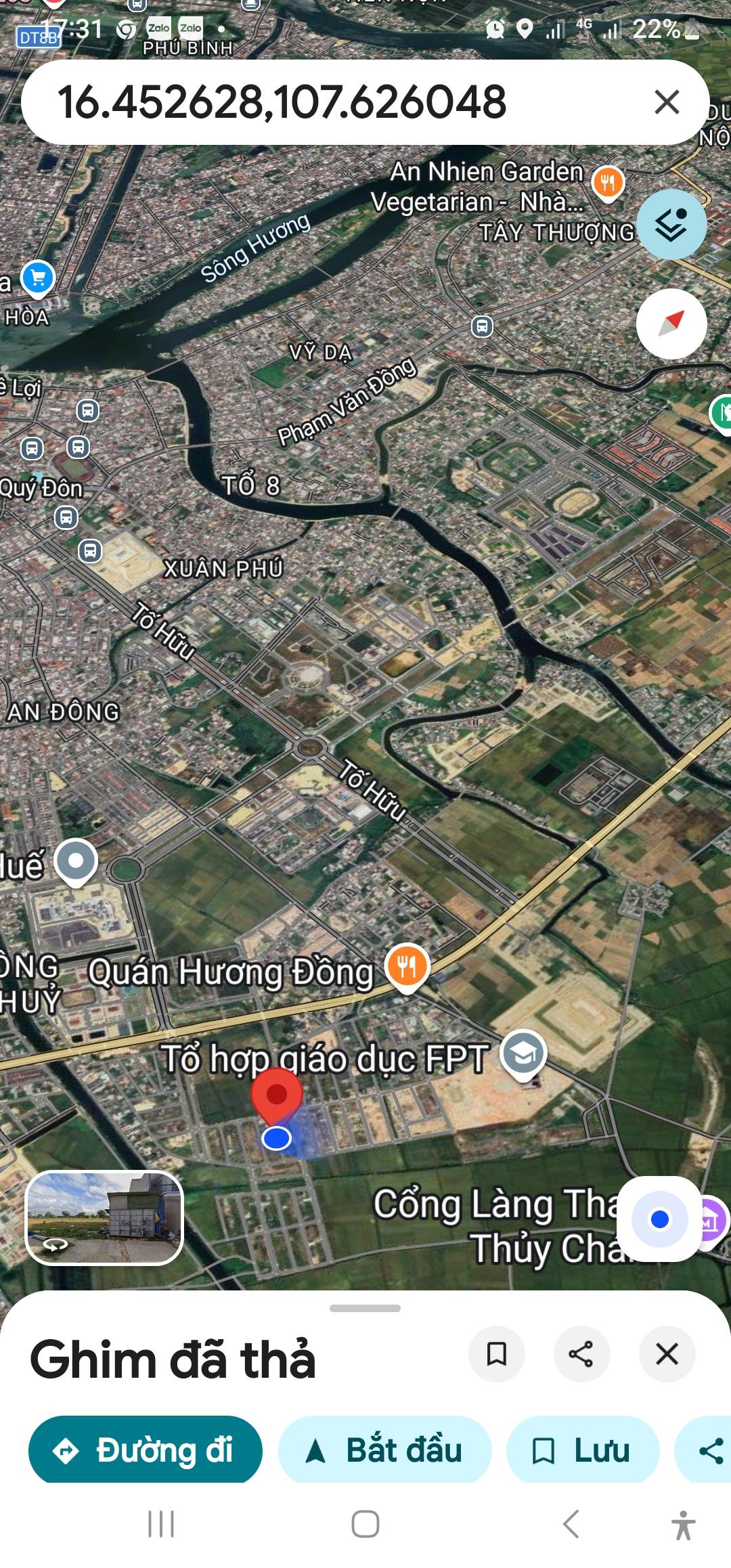Open the An Nhien Garden Vegetarian marker
The image size is (731, 1568).
(x=608, y=182)
